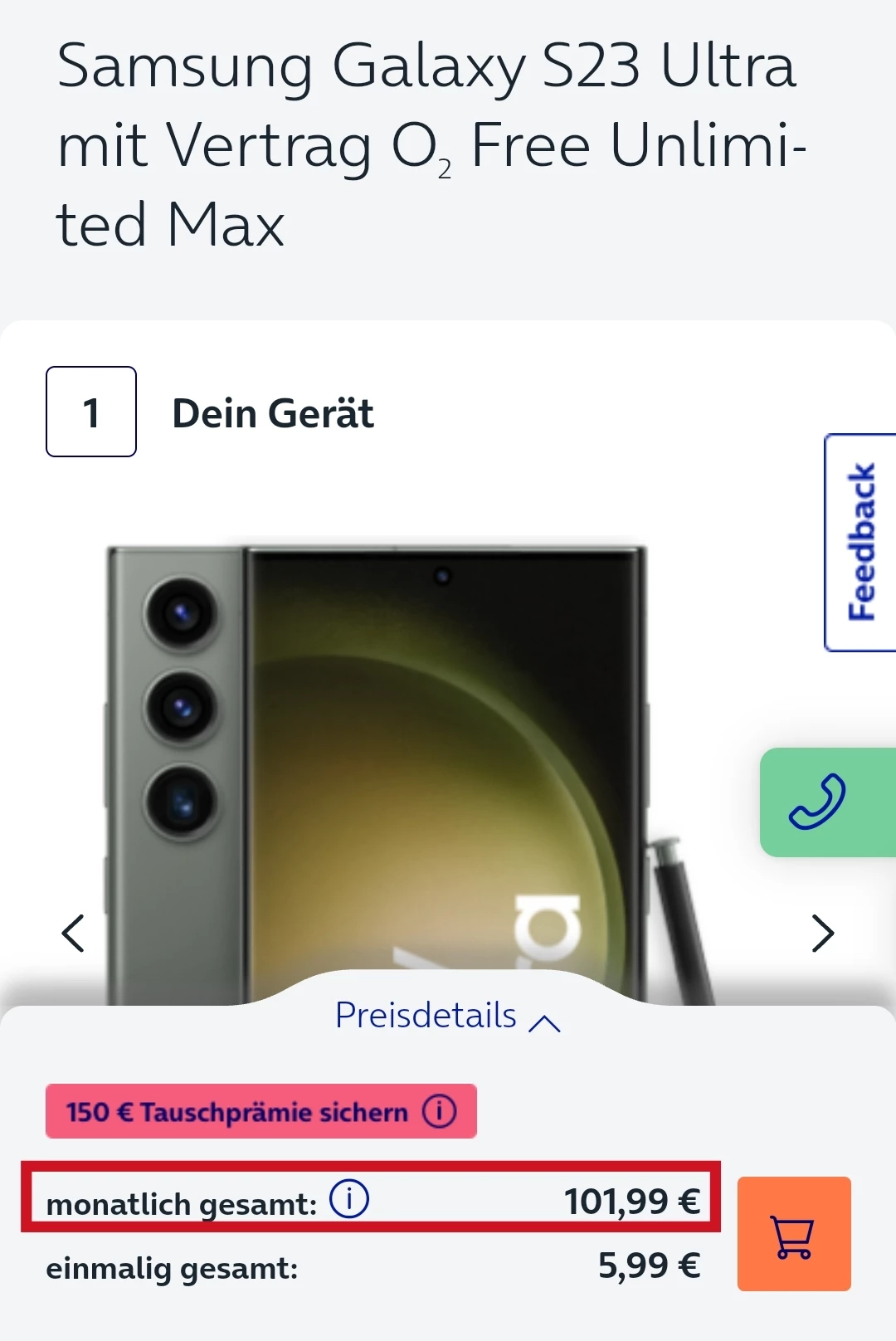Open the Feedback side tab
This screenshot has width=896, height=1341.
pos(860,543)
